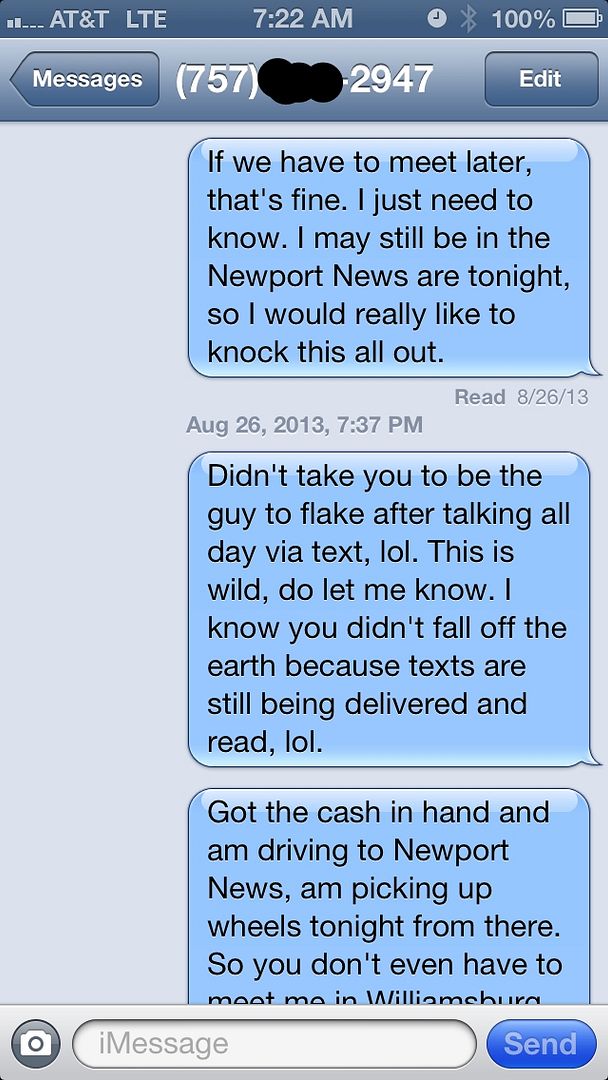Focus the iMessage text field

tap(272, 1044)
